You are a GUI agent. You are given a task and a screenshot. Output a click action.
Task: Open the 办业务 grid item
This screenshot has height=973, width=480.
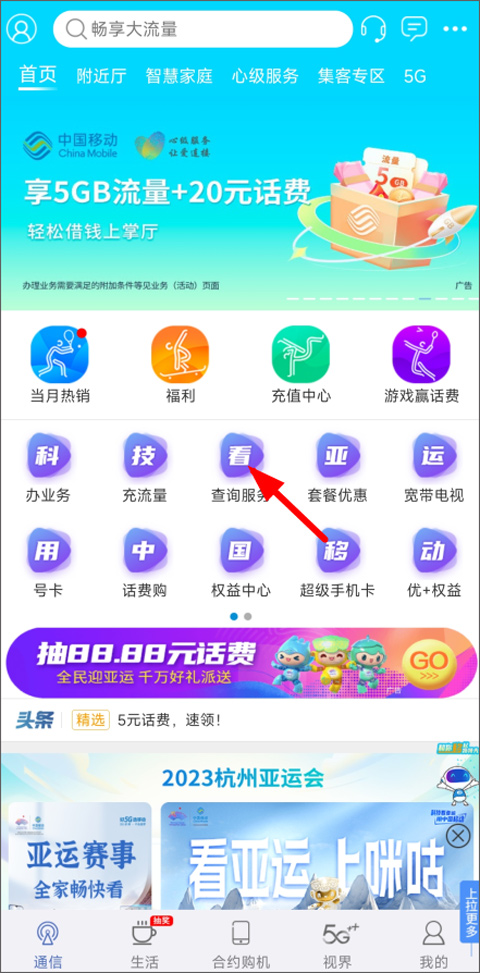click(x=48, y=469)
